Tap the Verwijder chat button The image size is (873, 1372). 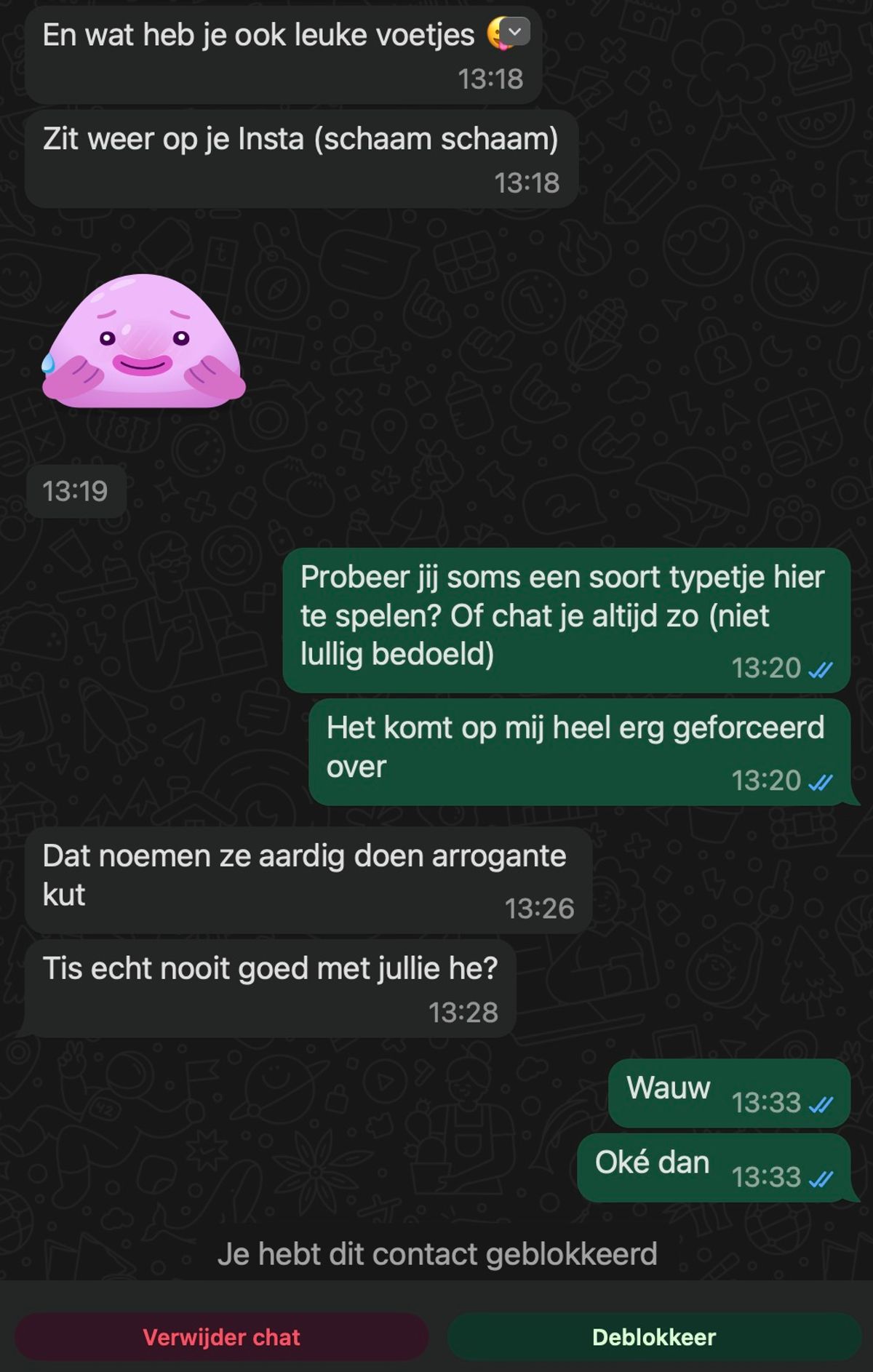point(221,1337)
